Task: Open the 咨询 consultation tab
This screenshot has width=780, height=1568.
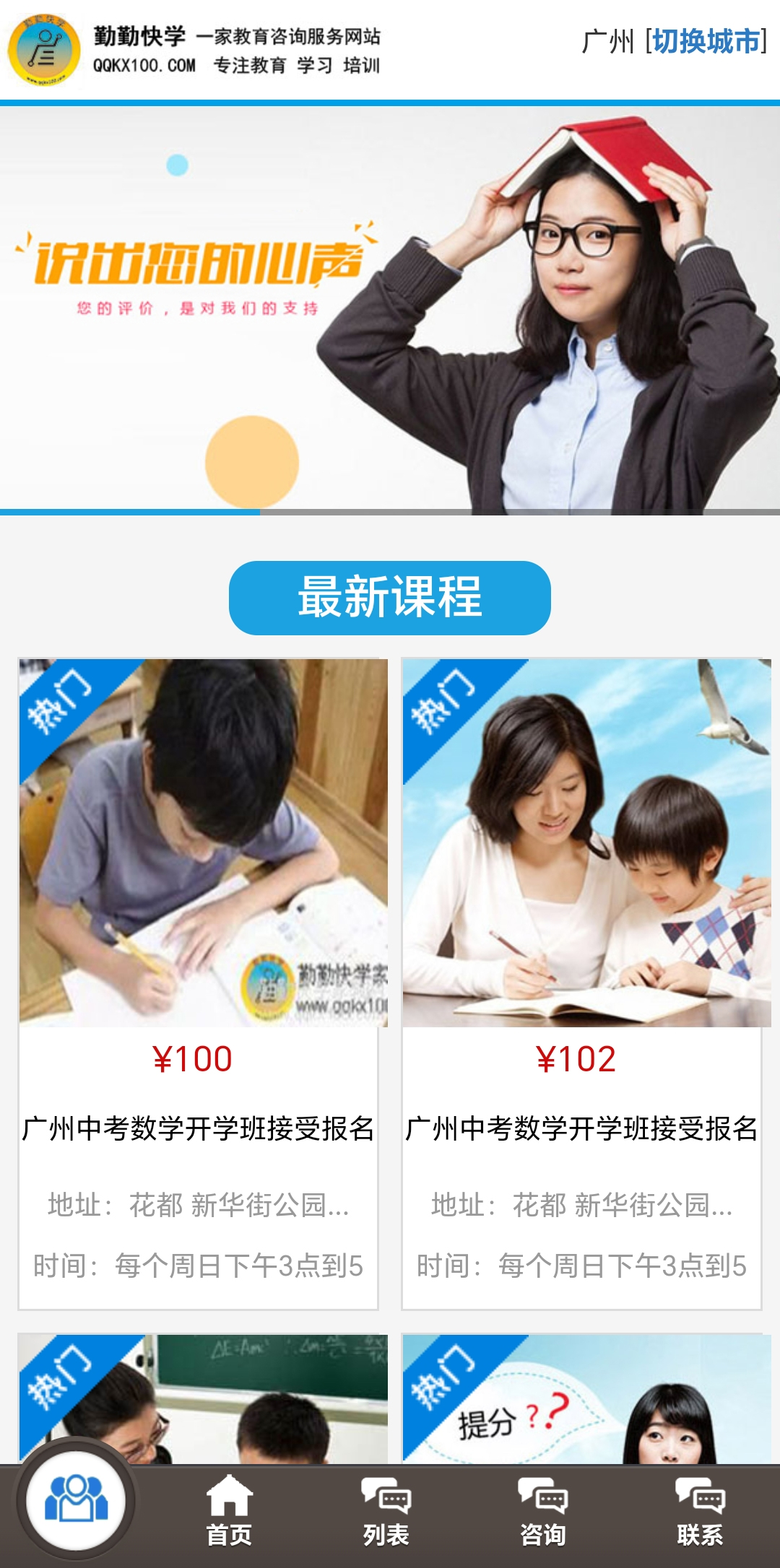Action: click(x=542, y=1512)
